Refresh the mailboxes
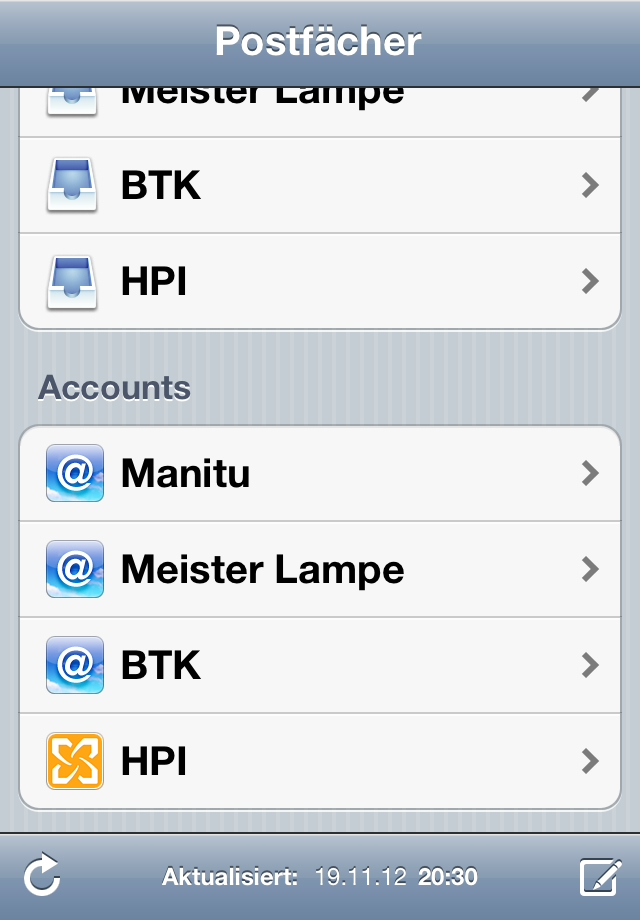640x920 pixels. coord(42,877)
